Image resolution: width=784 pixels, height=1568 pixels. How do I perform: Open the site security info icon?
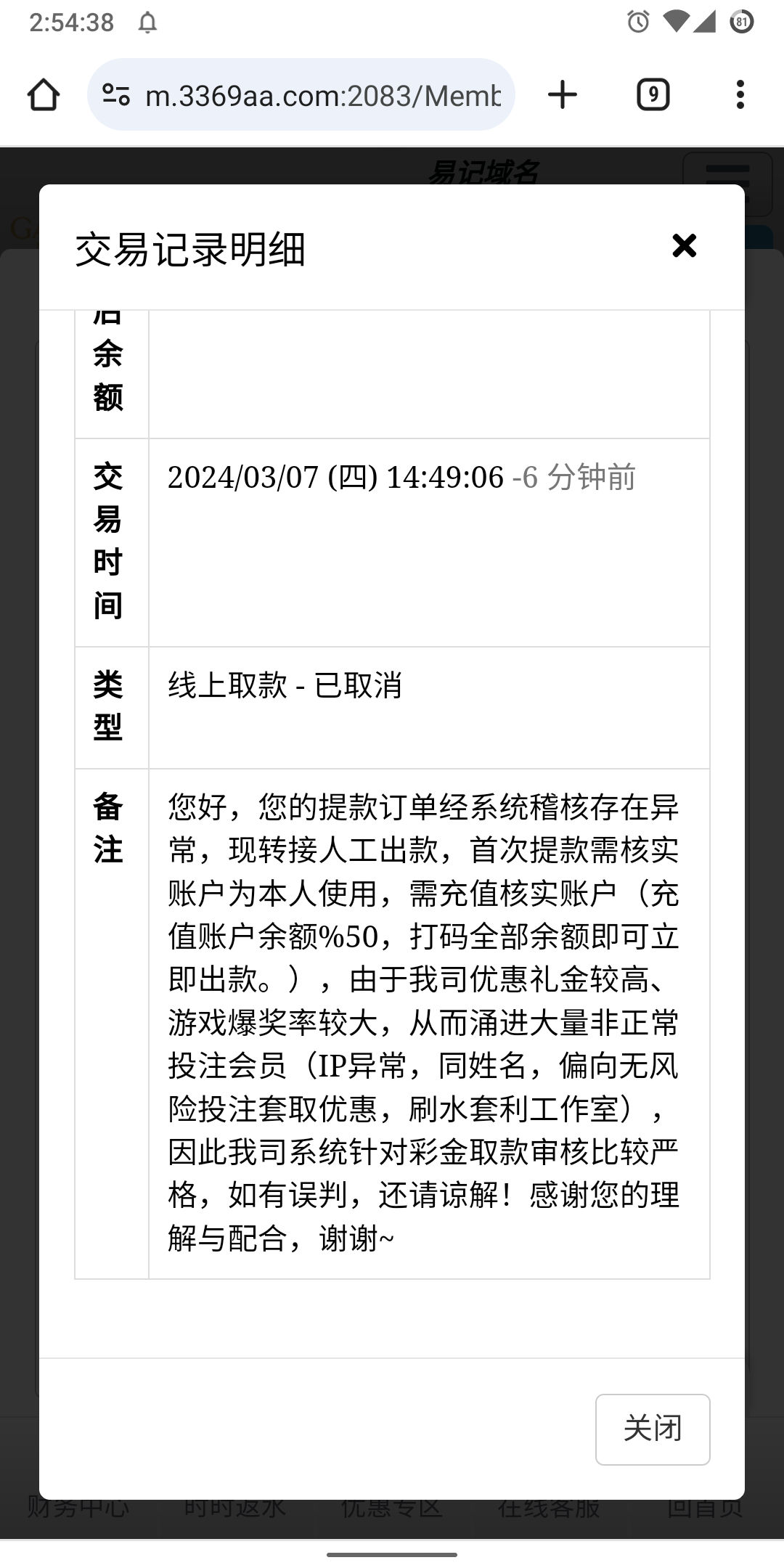click(116, 94)
